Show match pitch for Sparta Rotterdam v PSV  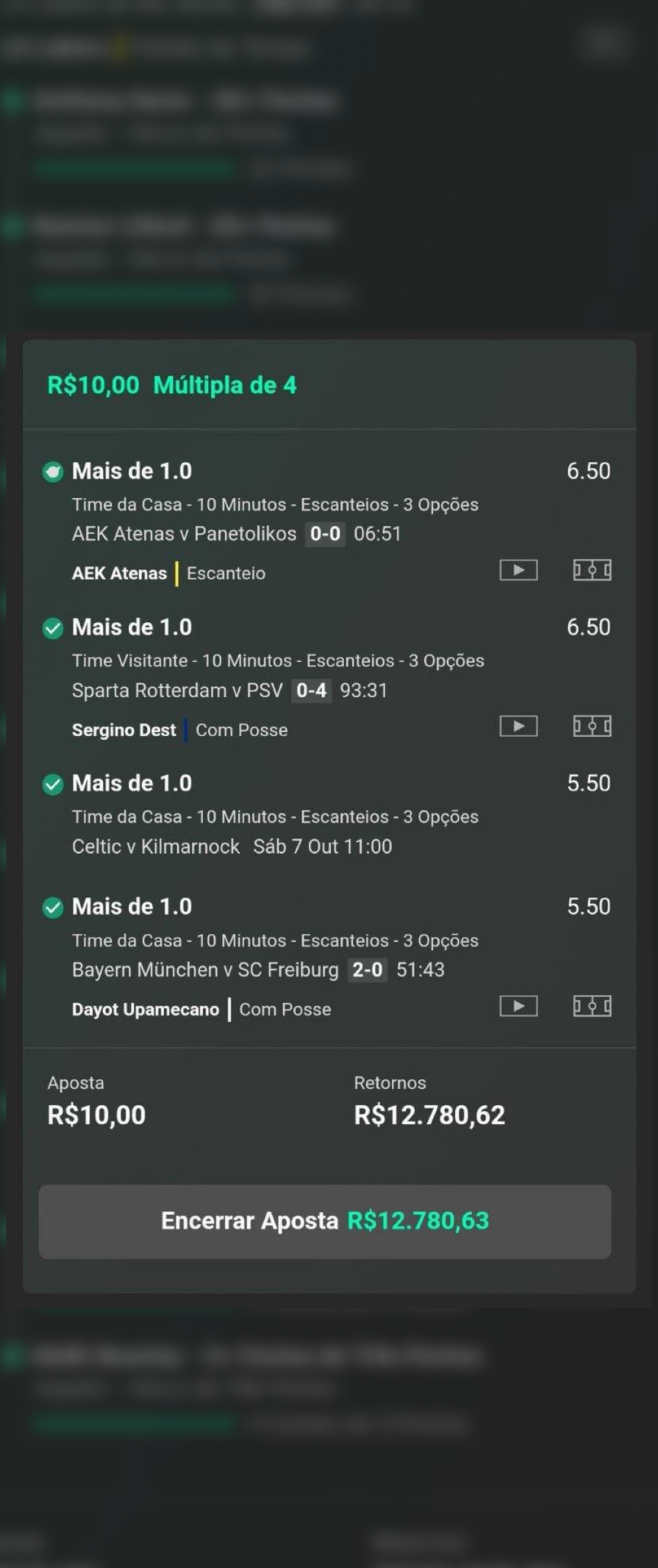tap(592, 726)
